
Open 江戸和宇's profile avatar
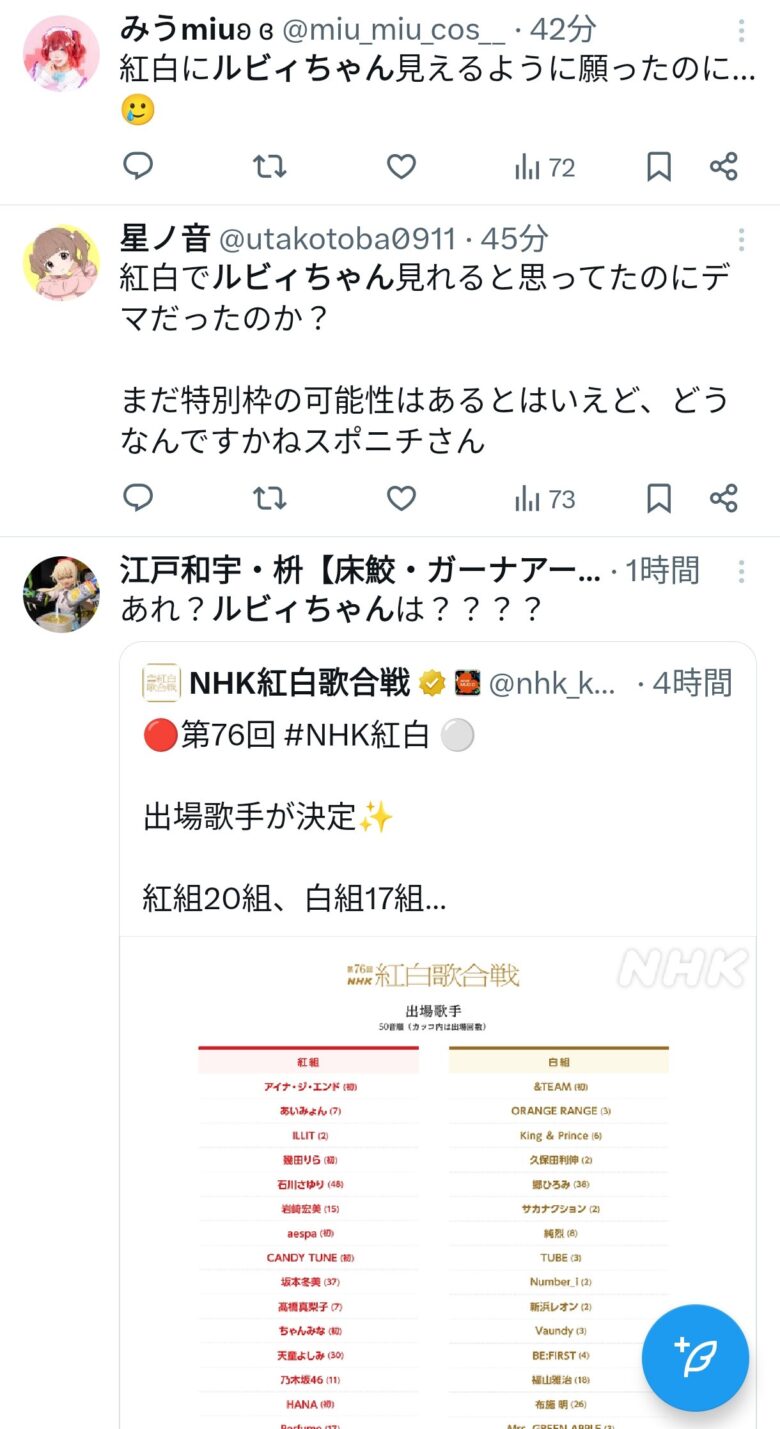61,594
